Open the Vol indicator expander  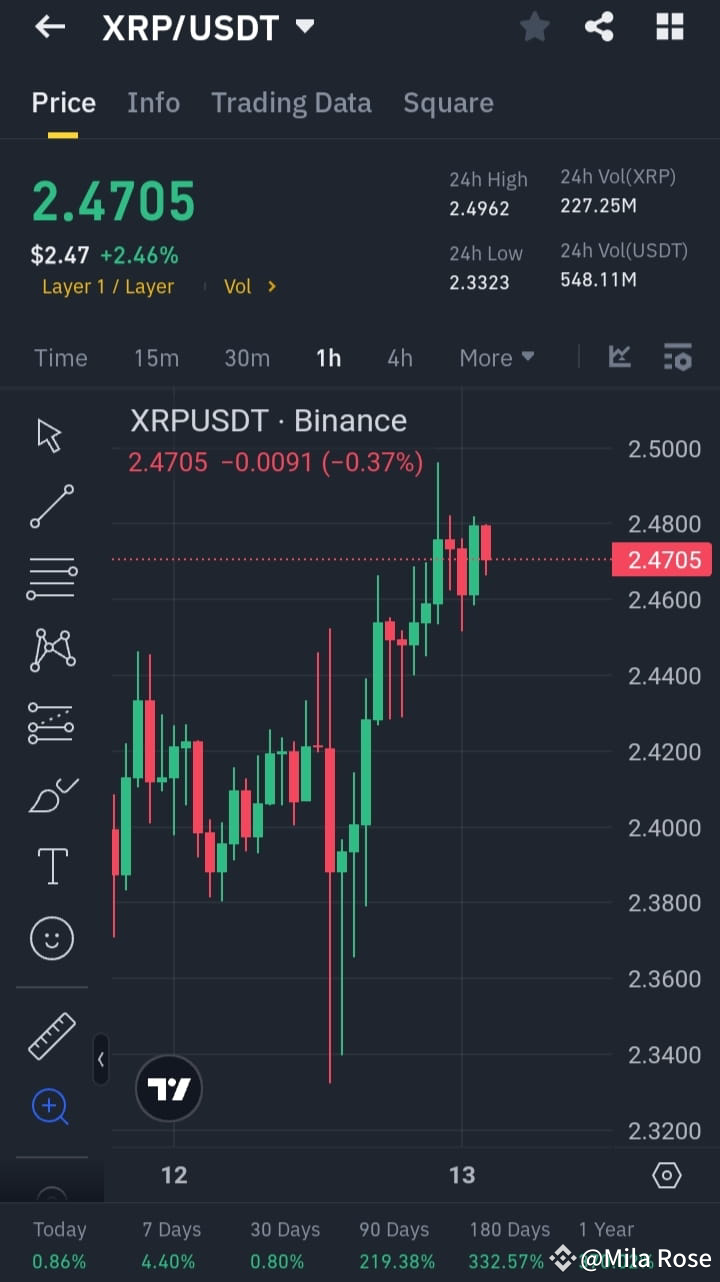(247, 286)
